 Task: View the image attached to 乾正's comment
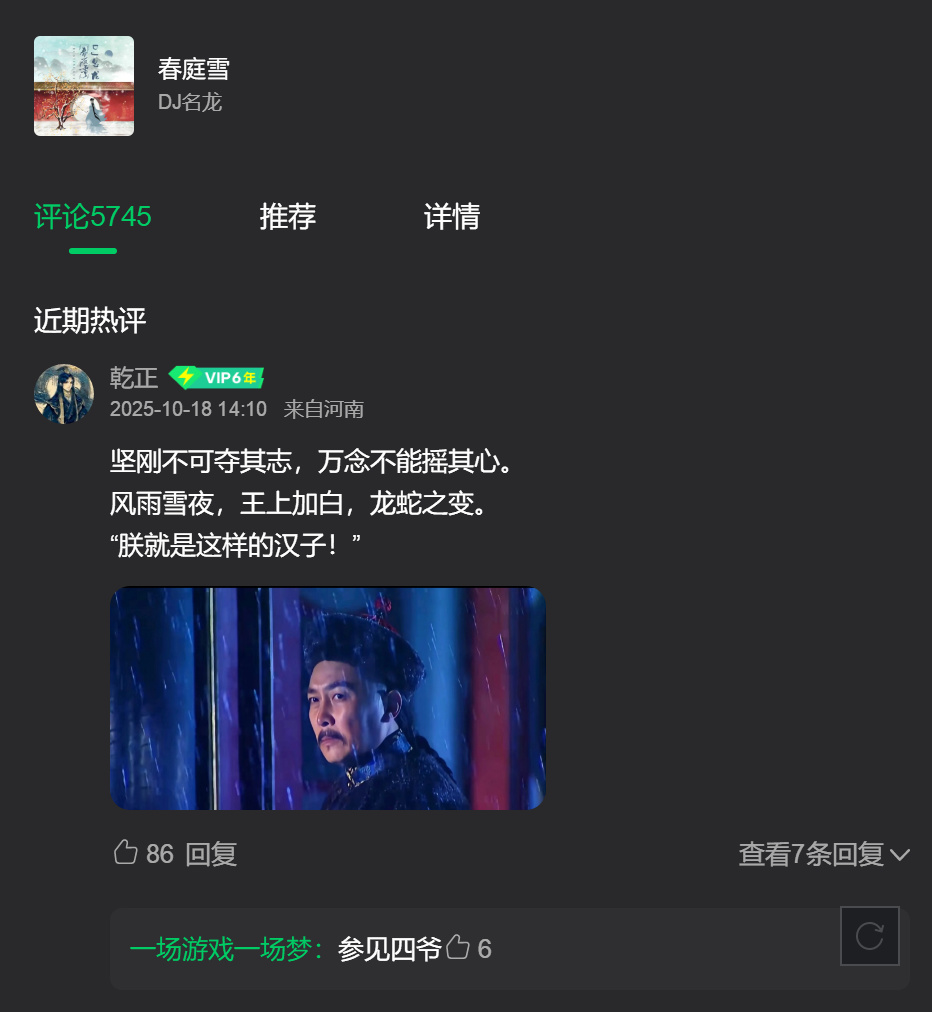click(327, 698)
